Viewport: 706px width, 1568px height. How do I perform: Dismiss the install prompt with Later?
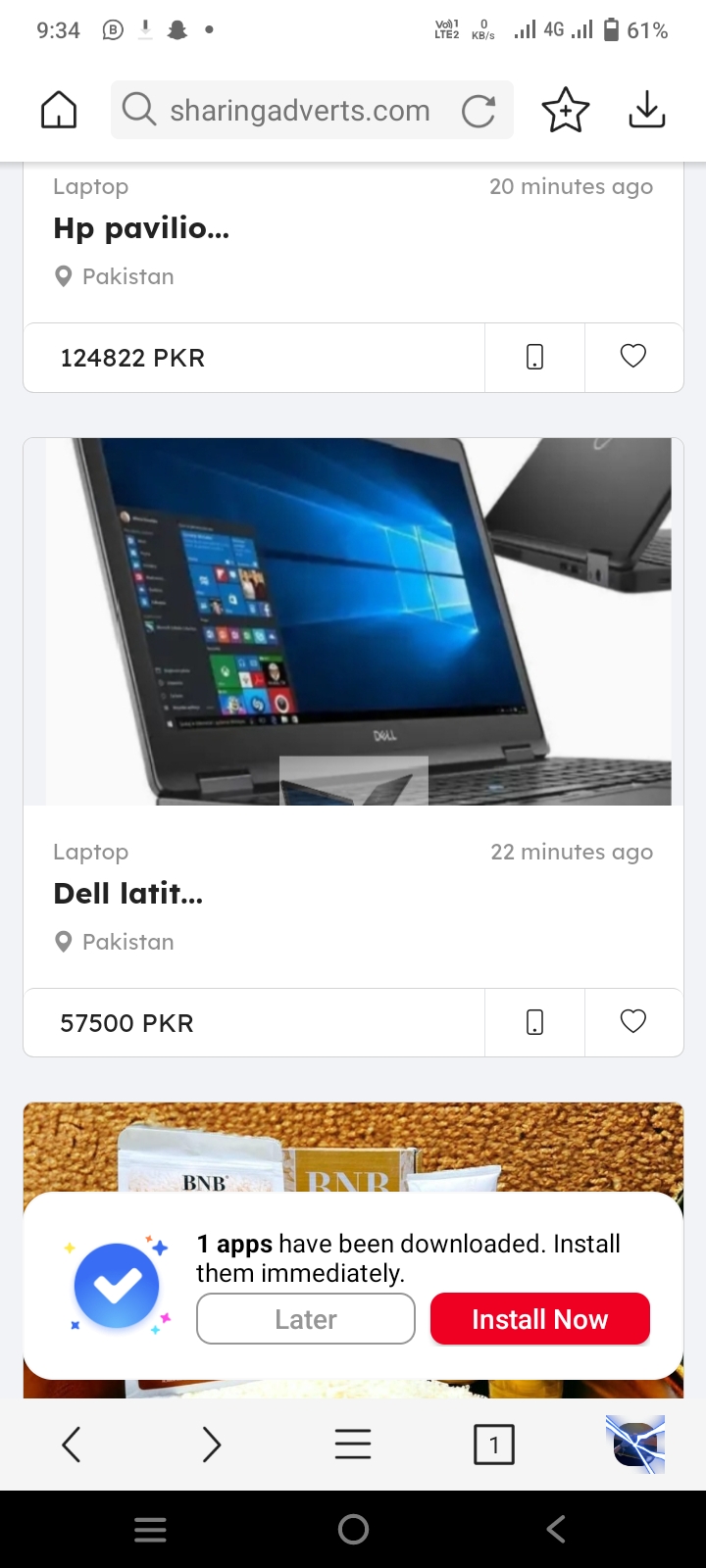tap(305, 1319)
